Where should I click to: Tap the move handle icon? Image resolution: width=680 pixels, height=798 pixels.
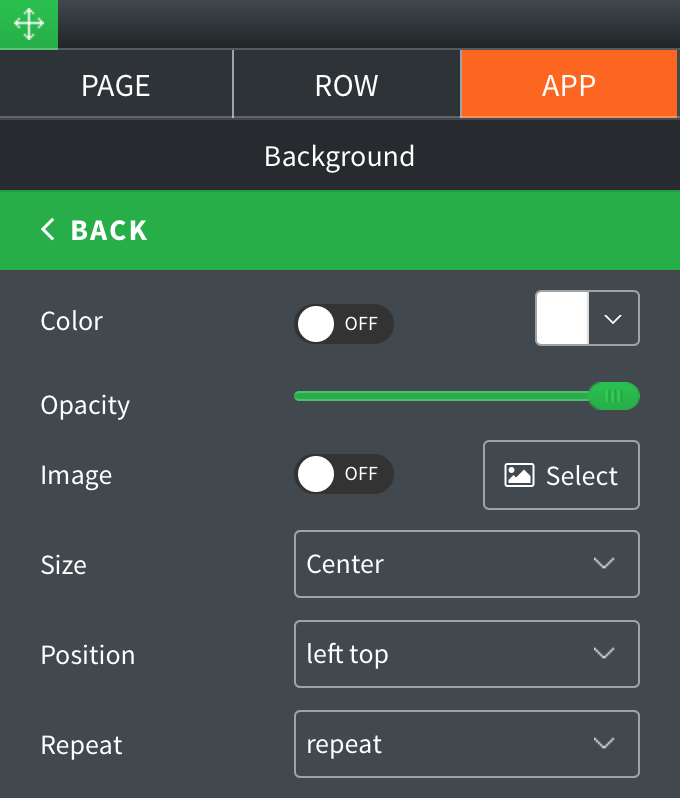pyautogui.click(x=28, y=24)
